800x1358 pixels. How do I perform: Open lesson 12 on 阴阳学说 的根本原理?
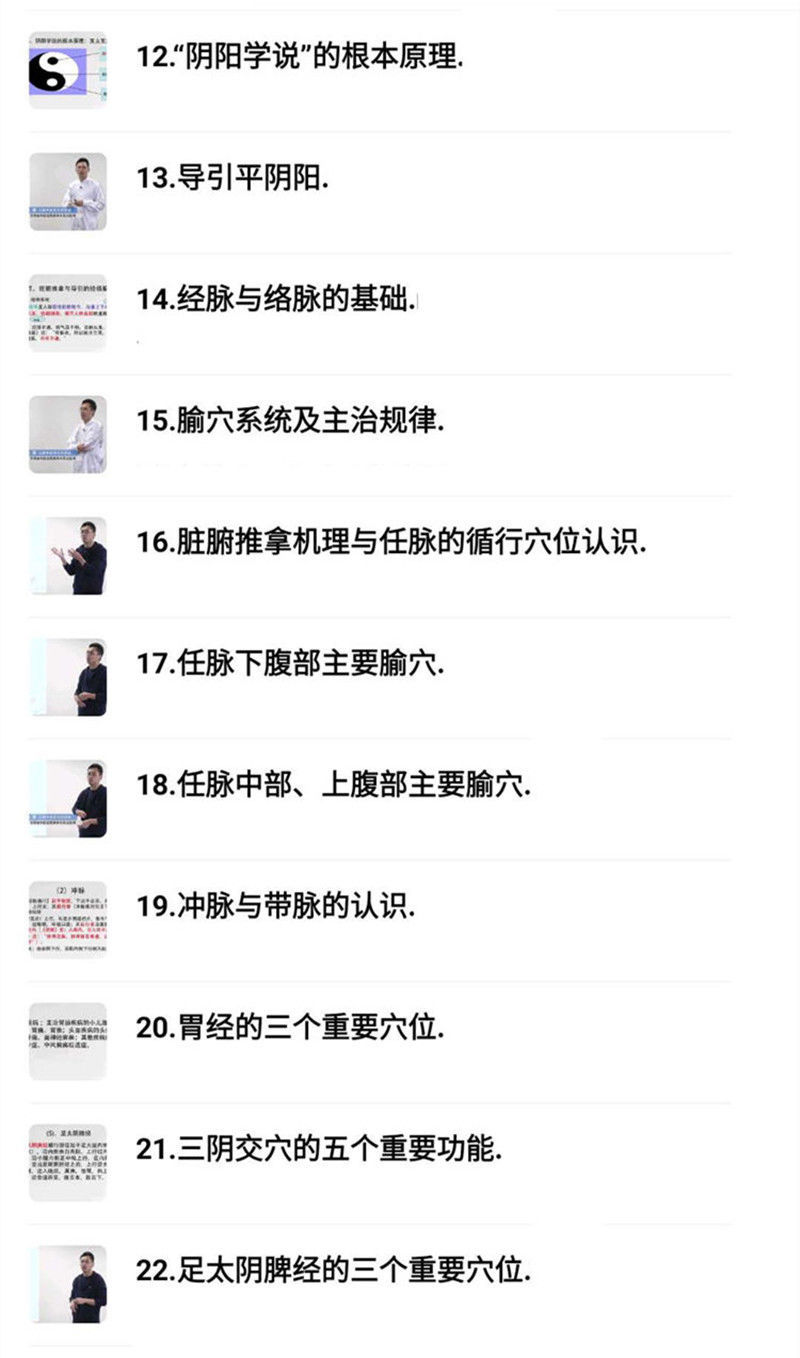tap(300, 57)
